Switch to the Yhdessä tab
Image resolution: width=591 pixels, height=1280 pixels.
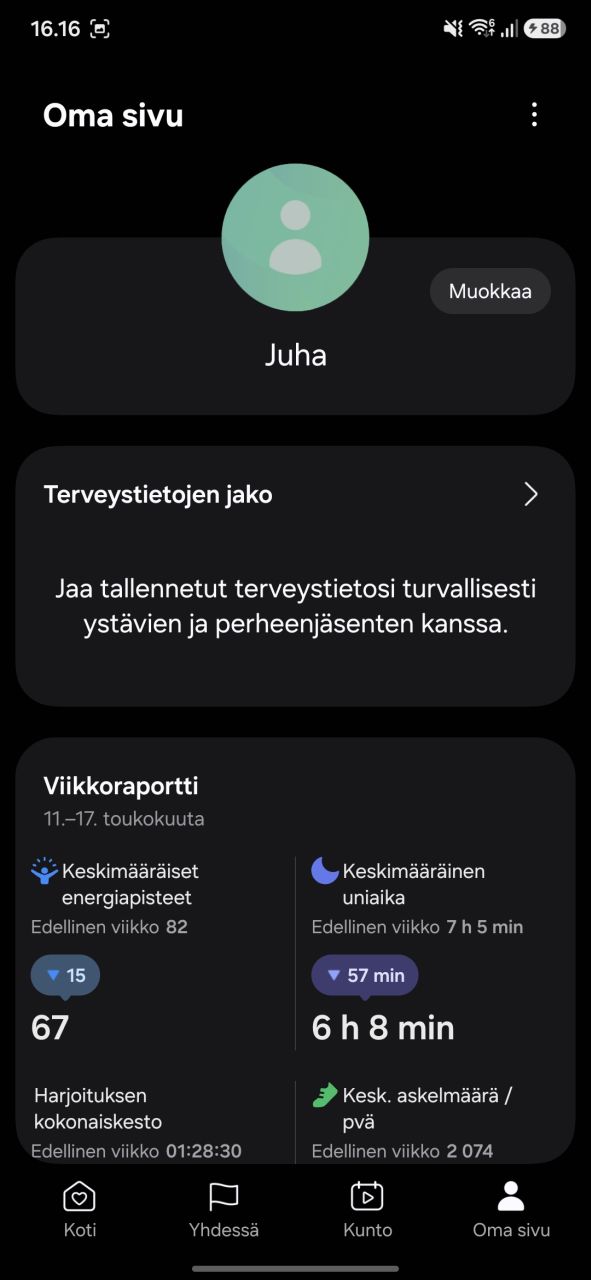coord(224,1209)
